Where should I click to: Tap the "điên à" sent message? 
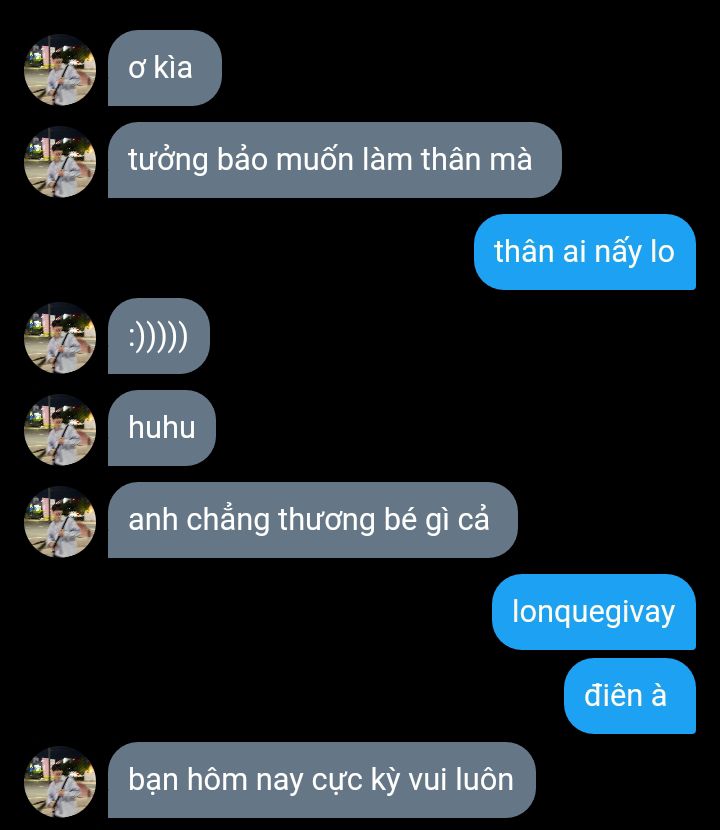629,696
